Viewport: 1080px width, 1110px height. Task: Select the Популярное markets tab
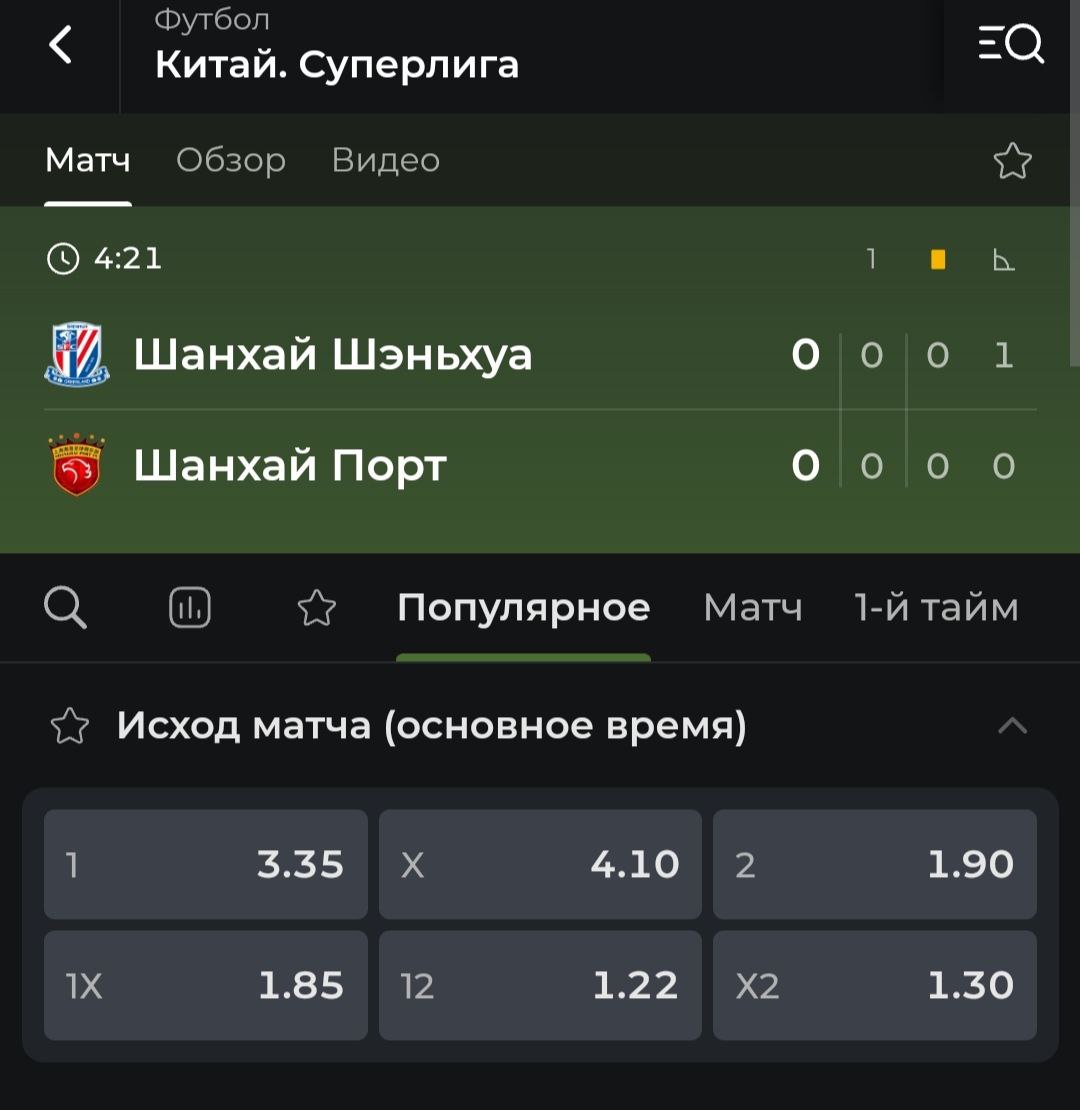tap(523, 607)
